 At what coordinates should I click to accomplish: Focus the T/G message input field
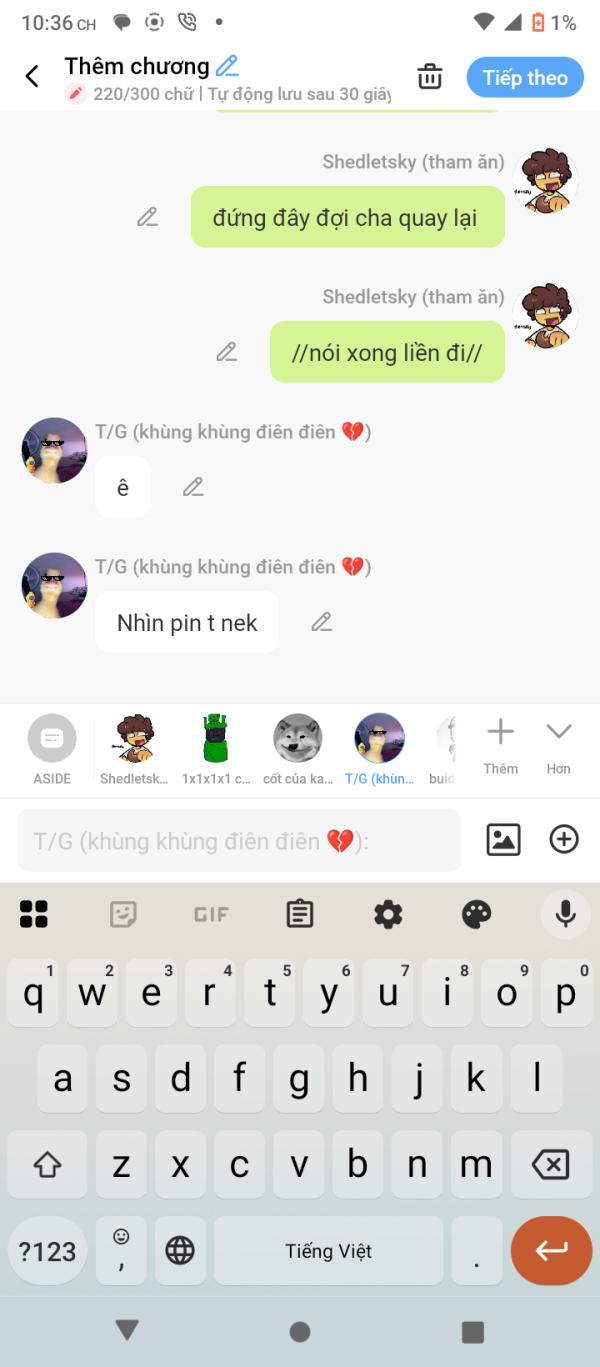tap(240, 841)
